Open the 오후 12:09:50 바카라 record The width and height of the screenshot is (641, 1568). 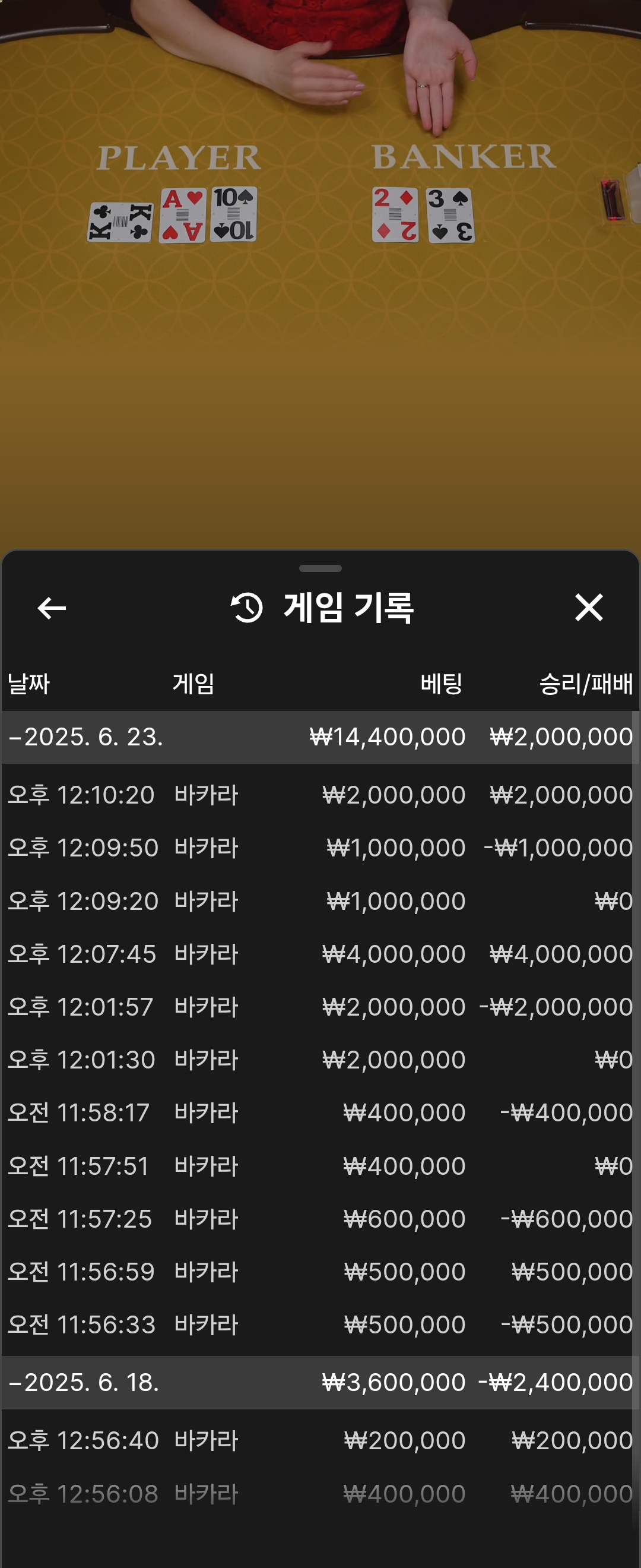click(x=320, y=848)
